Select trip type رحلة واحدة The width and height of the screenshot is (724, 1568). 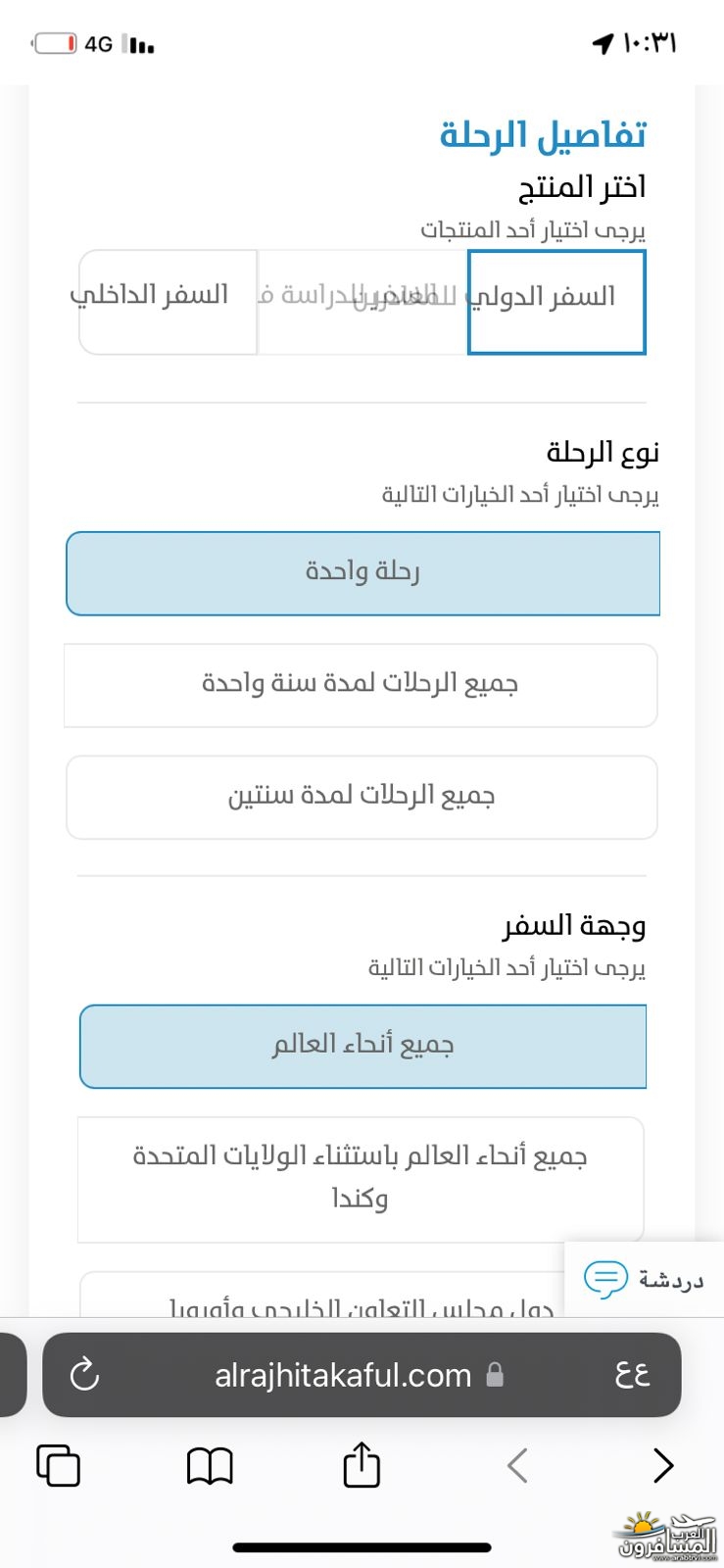coord(362,573)
